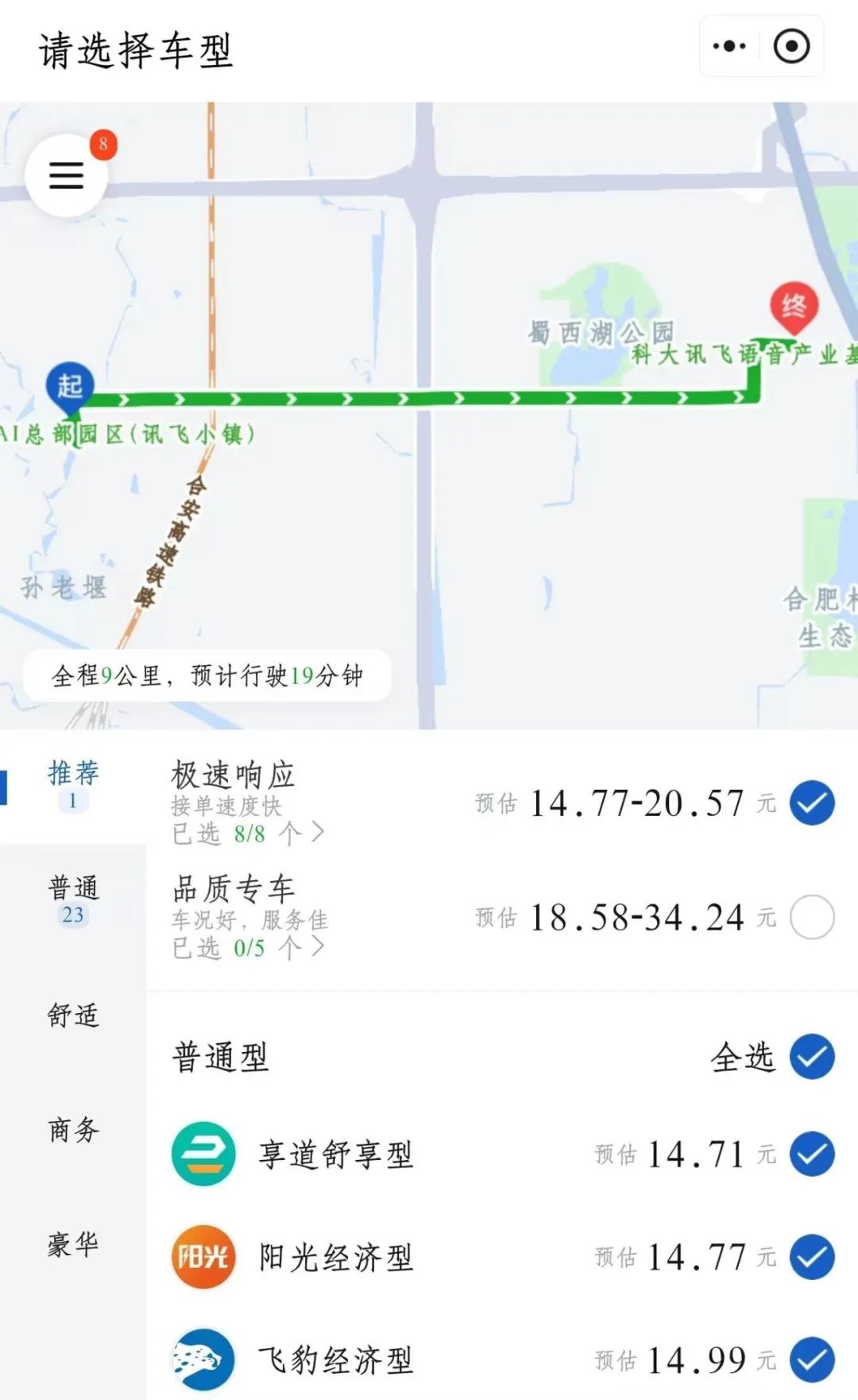Uncheck 阳光经济型 car option
858x1400 pixels.
click(812, 1257)
